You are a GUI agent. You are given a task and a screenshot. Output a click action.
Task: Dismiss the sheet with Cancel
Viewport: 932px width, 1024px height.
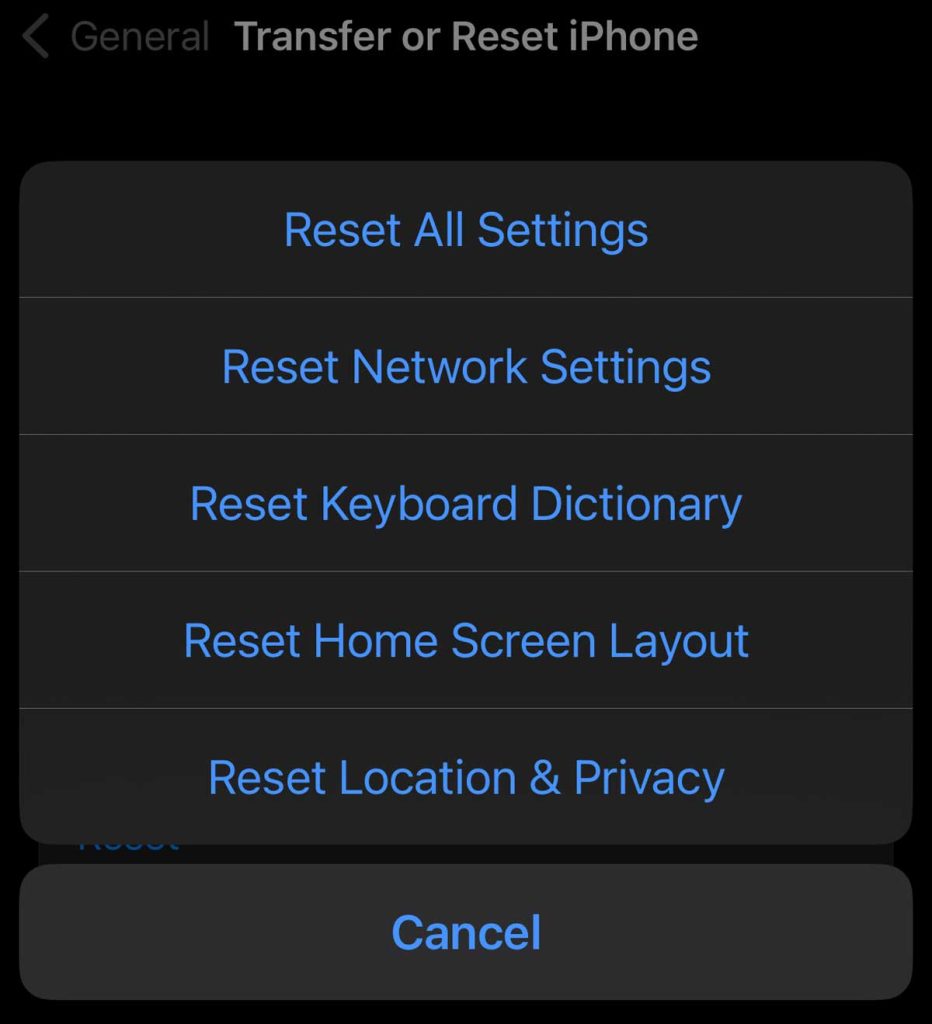point(466,932)
